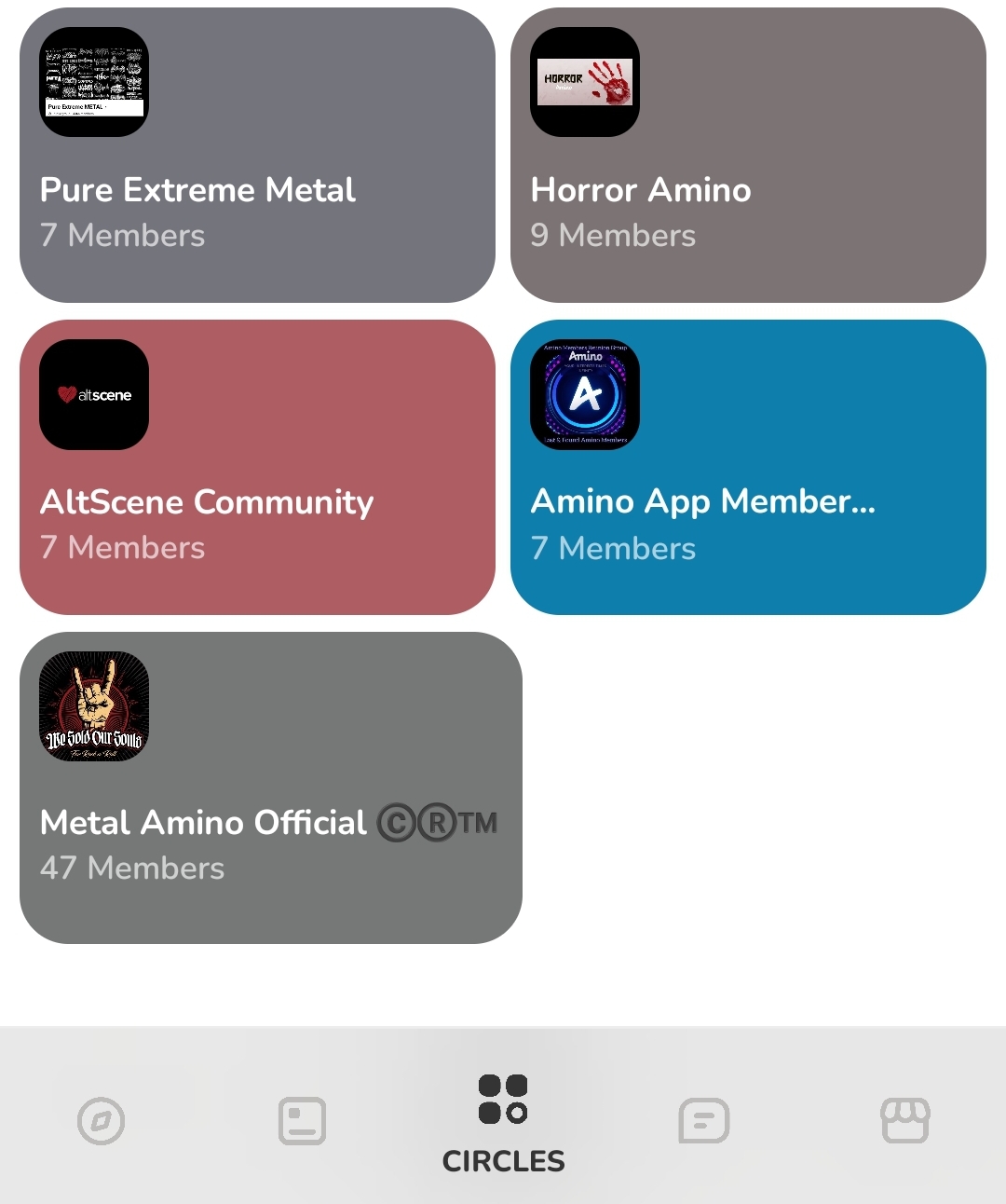Switch to the compass discover tab
The height and width of the screenshot is (1204, 1006).
pos(102,1120)
